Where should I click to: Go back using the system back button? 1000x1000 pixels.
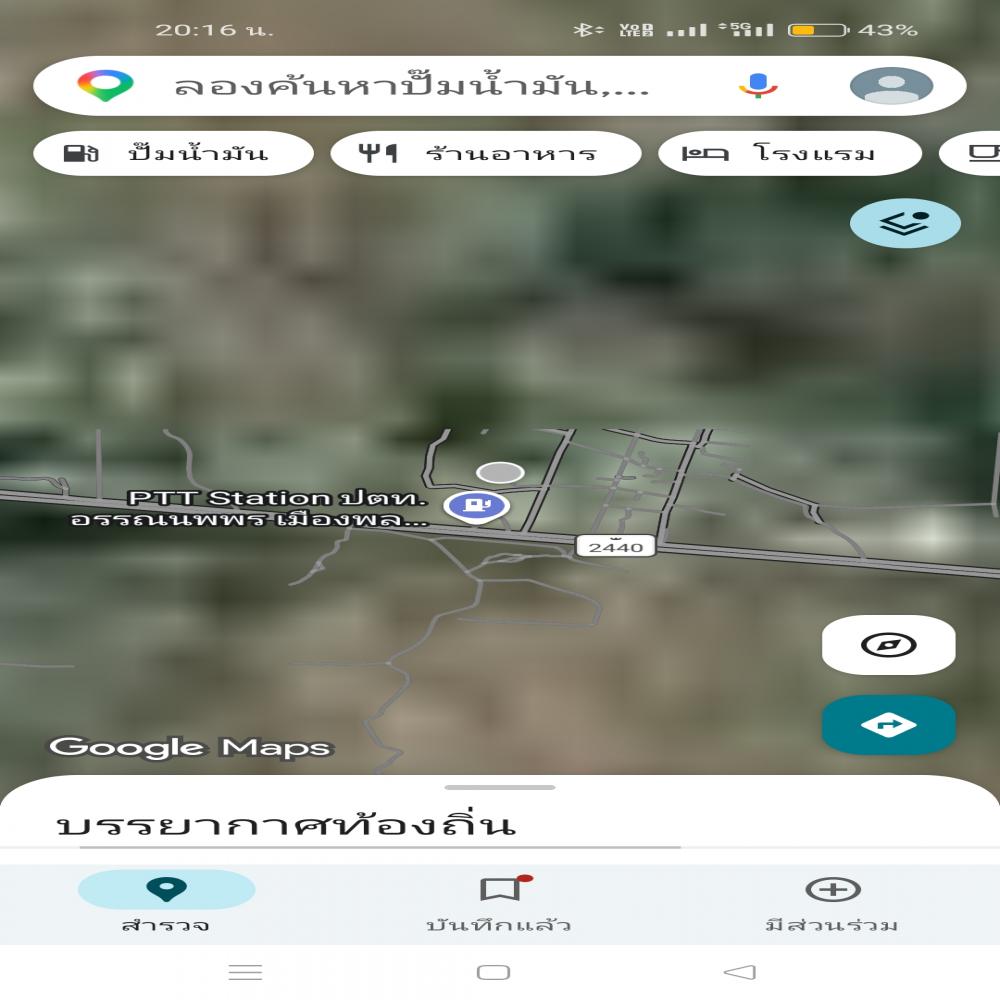[x=738, y=972]
